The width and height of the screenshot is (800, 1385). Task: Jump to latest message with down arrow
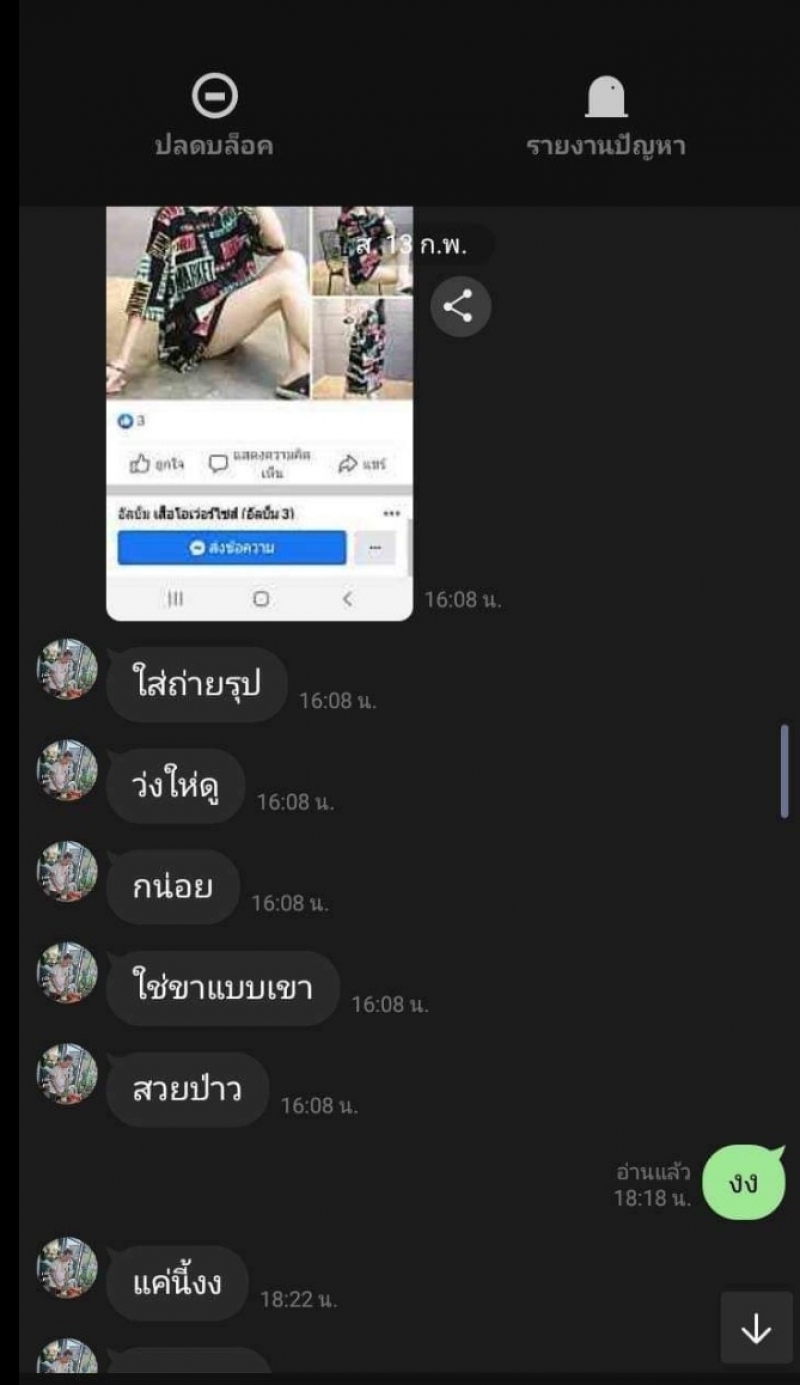tap(756, 1328)
